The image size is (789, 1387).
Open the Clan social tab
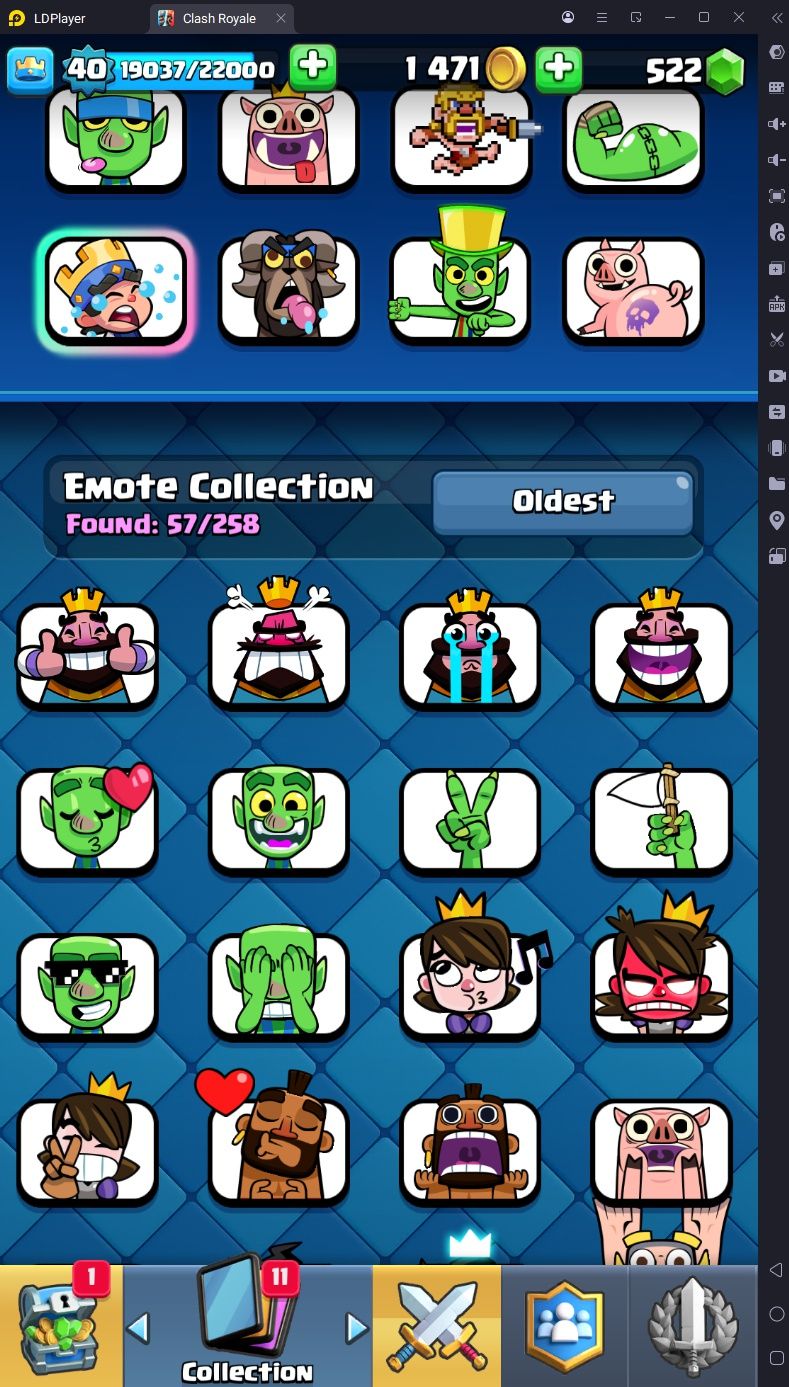point(565,1325)
